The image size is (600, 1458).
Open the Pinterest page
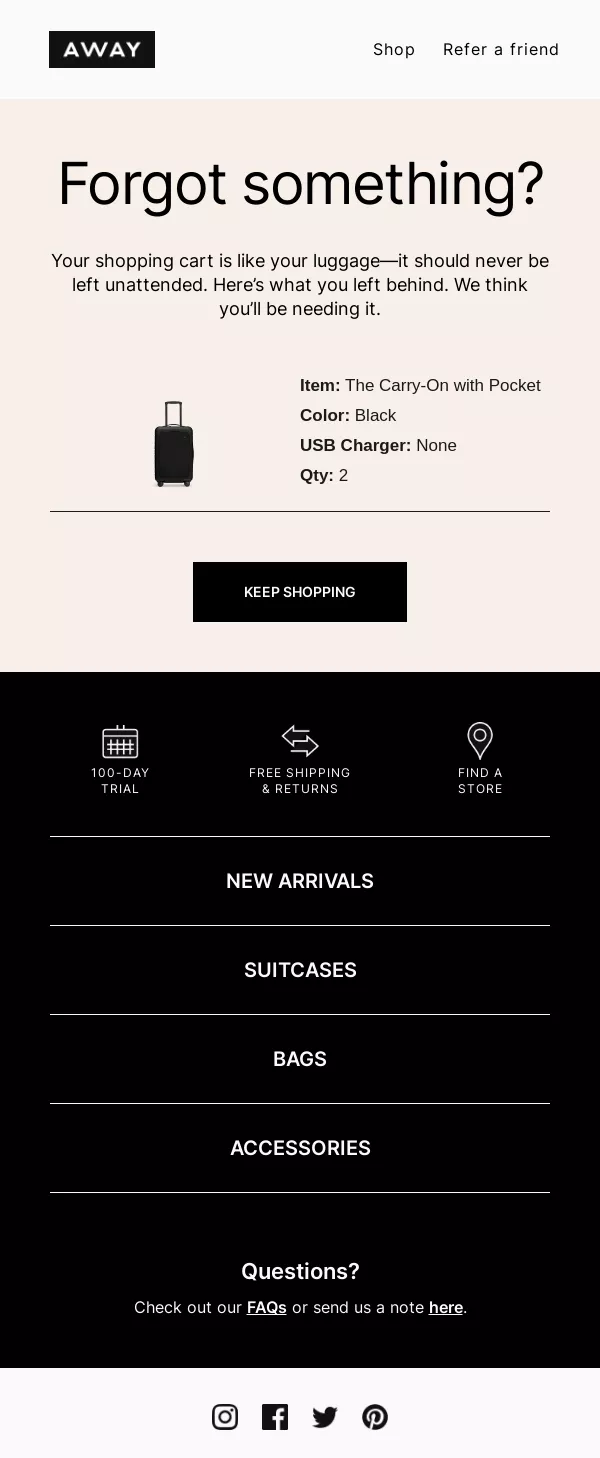click(x=375, y=1417)
